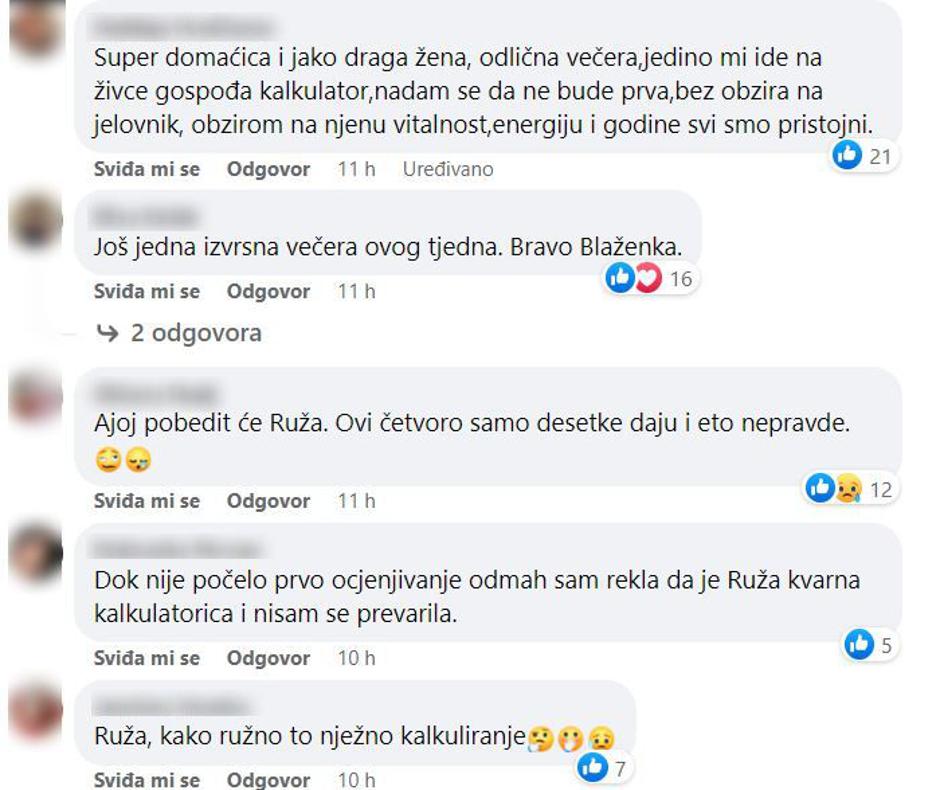
Task: Like the 'Ajoj pobedit će Ruža' comment
Action: (147, 500)
